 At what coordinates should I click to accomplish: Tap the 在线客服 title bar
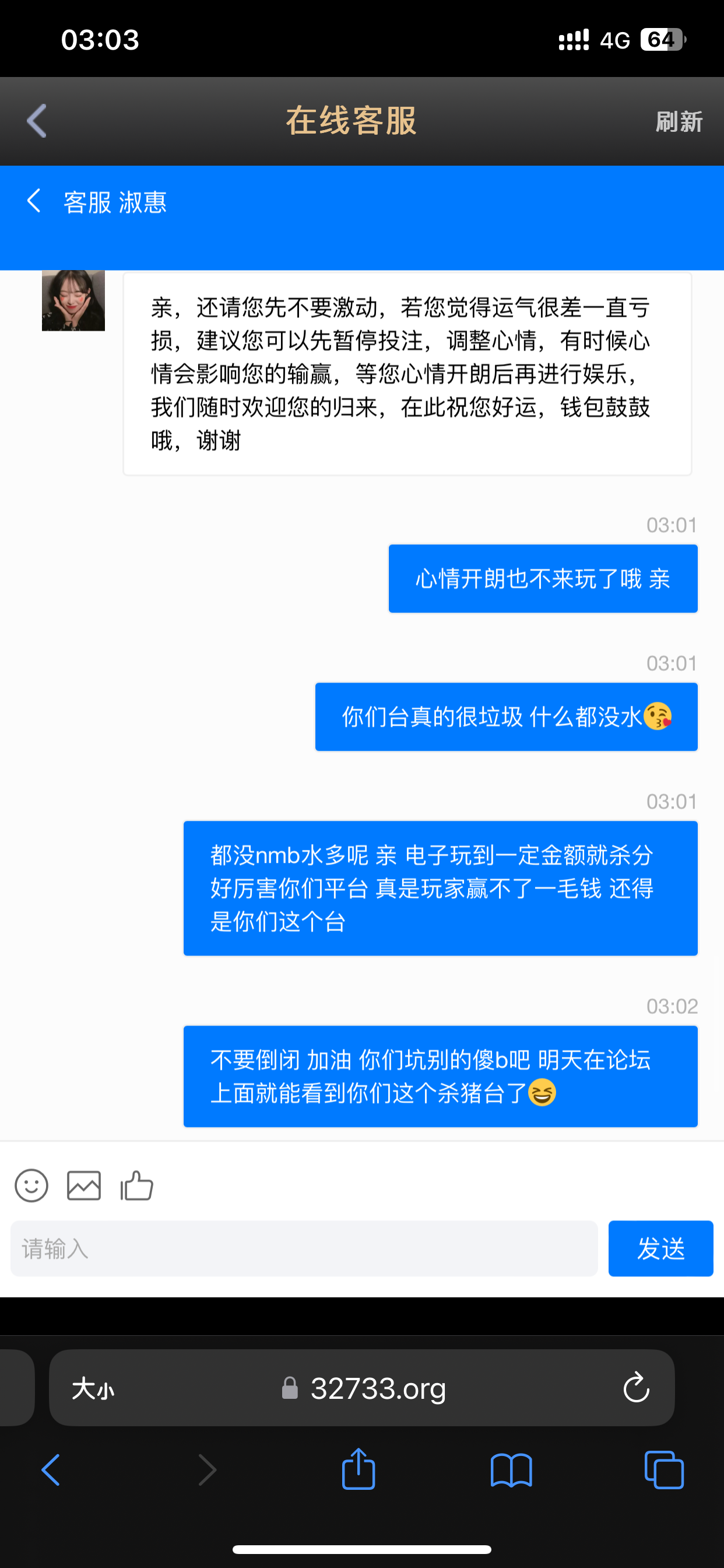(352, 121)
